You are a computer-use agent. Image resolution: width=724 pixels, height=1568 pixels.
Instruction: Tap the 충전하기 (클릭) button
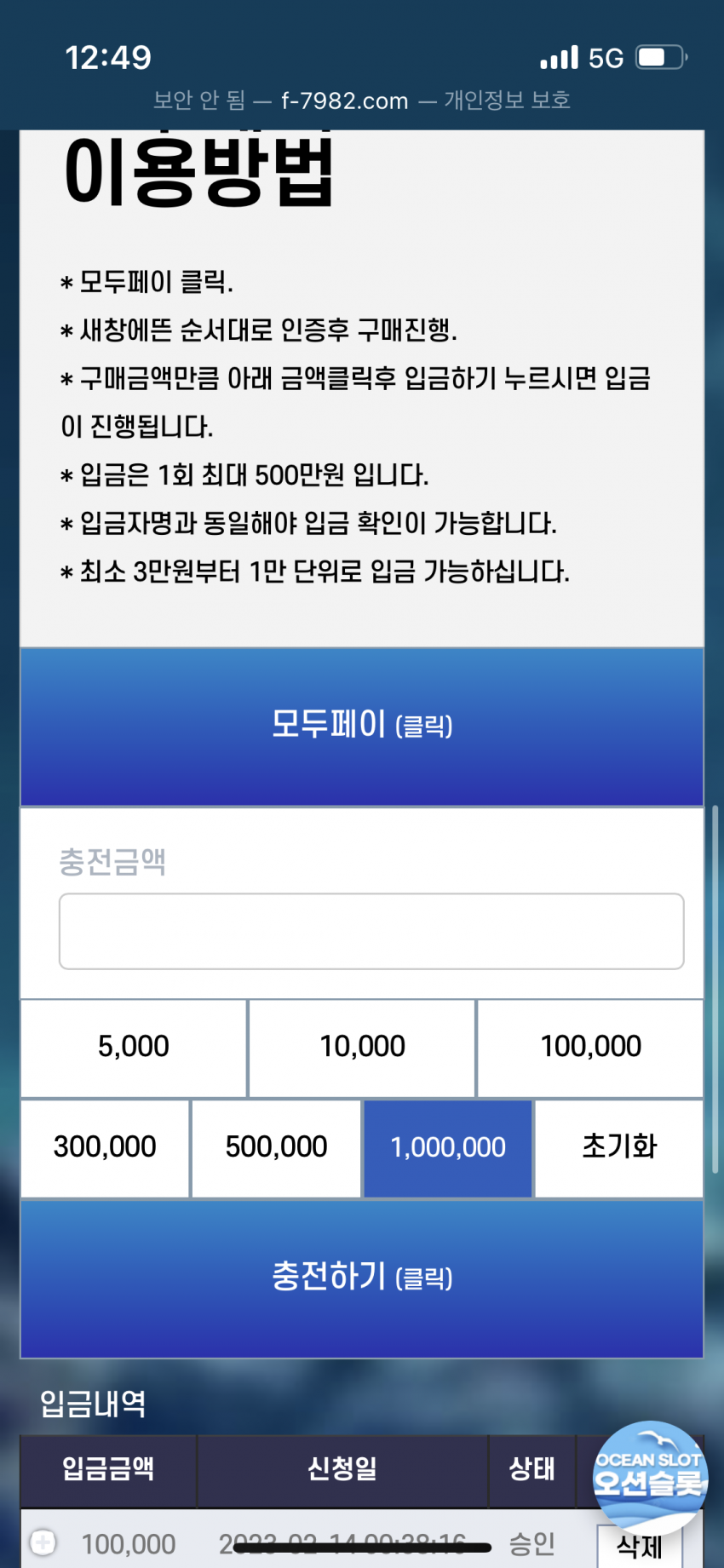pyautogui.click(x=362, y=1278)
